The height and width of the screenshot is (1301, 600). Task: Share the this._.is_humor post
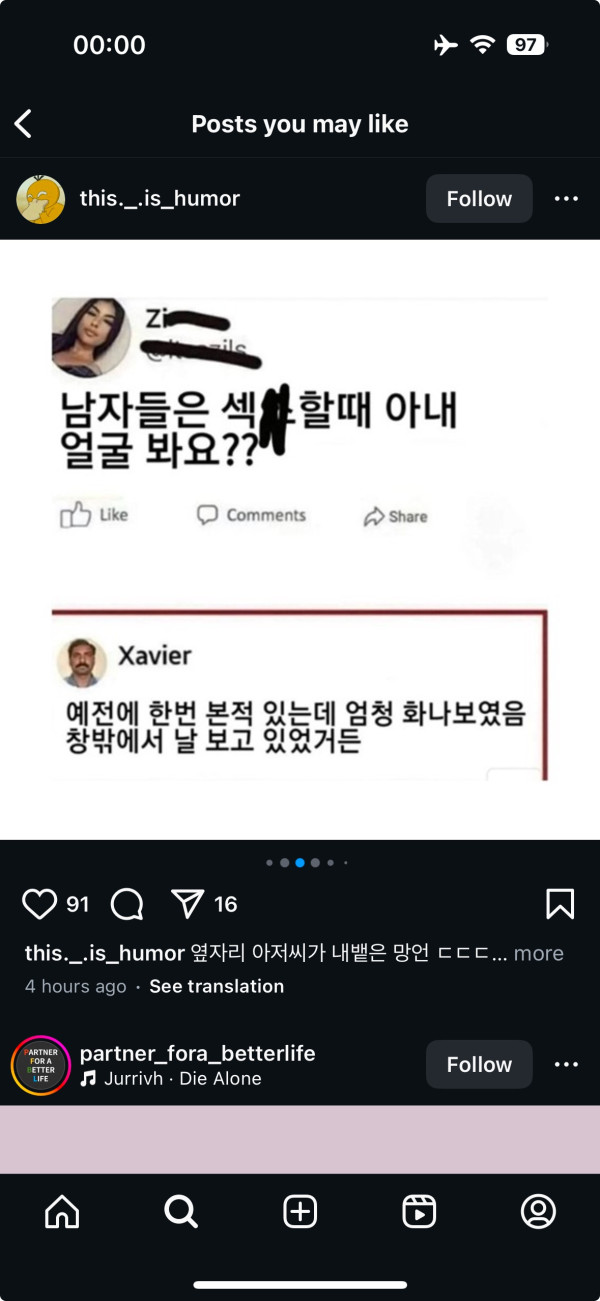tap(187, 904)
